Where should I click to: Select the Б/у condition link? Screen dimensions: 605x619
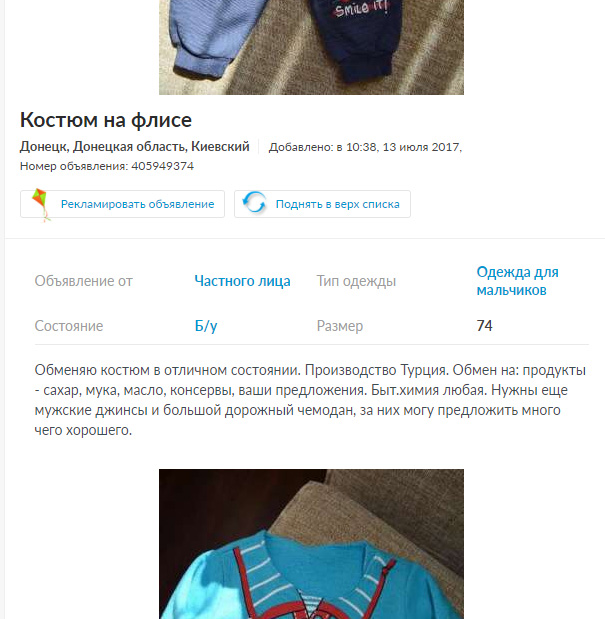click(x=206, y=326)
